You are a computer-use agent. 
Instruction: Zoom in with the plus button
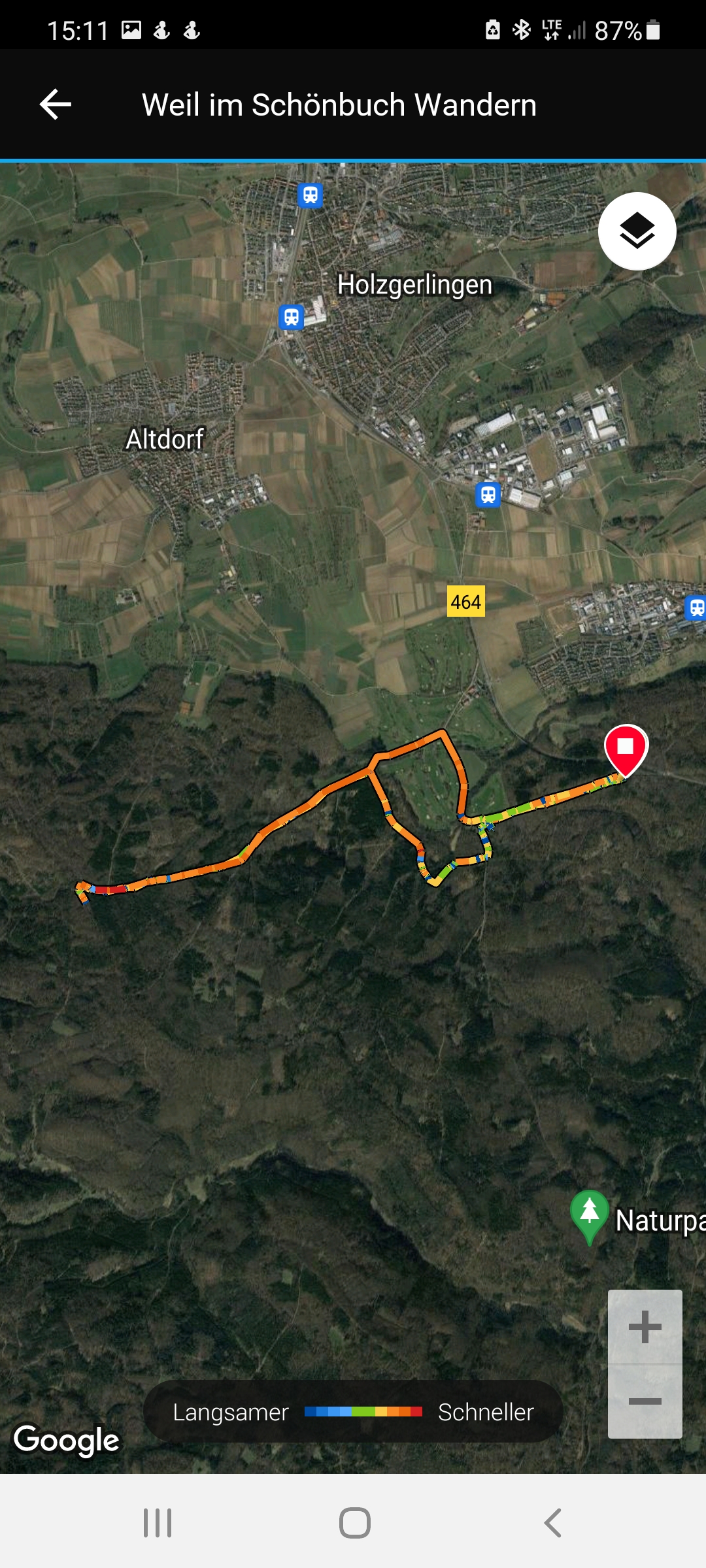645,1327
